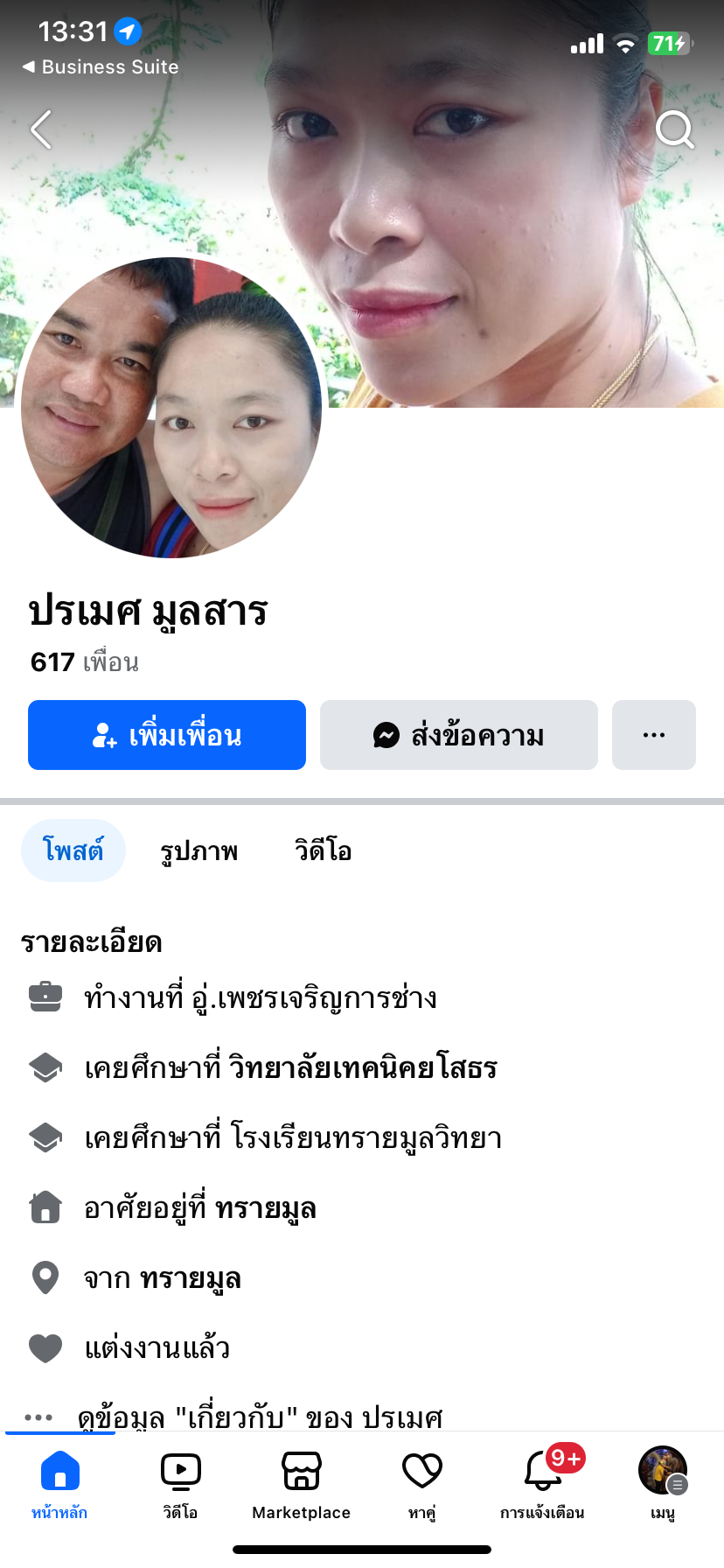Open the profile search icon

coord(674,129)
